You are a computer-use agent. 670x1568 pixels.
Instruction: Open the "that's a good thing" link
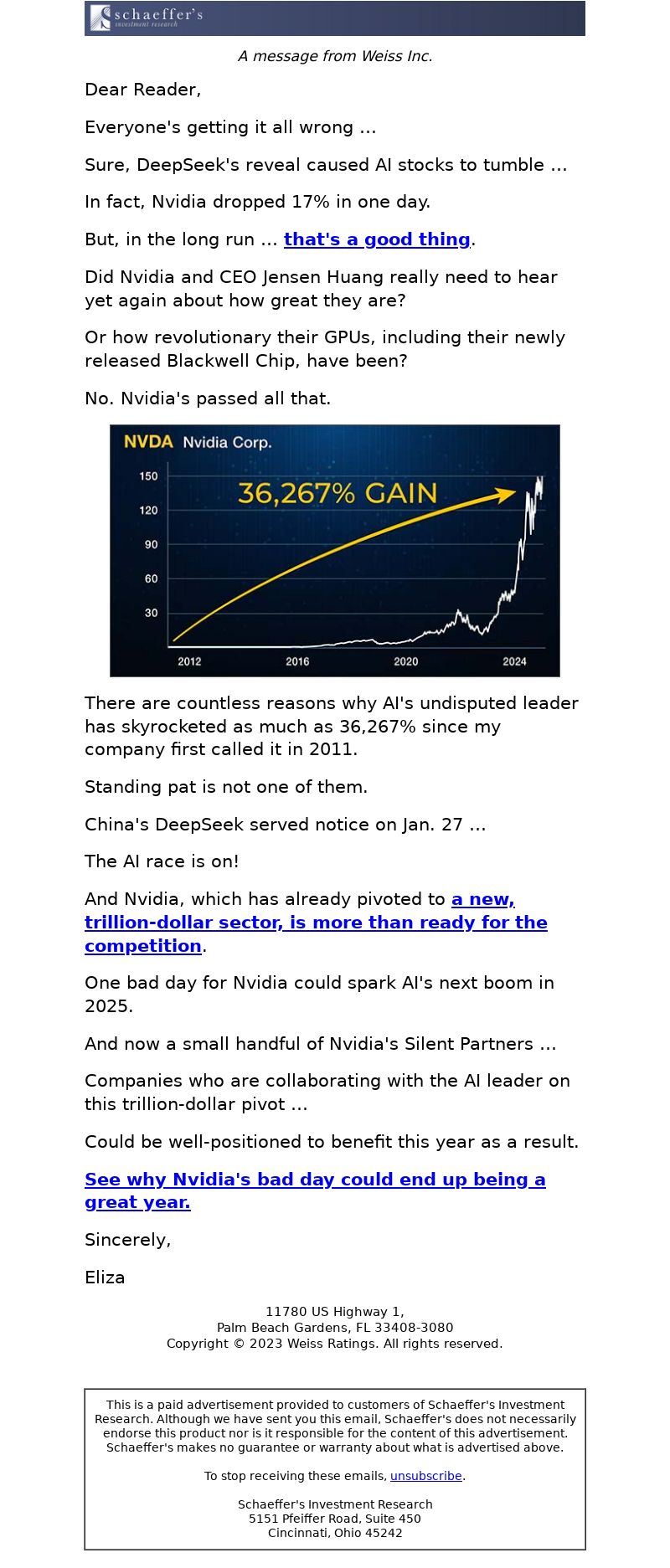tap(377, 239)
